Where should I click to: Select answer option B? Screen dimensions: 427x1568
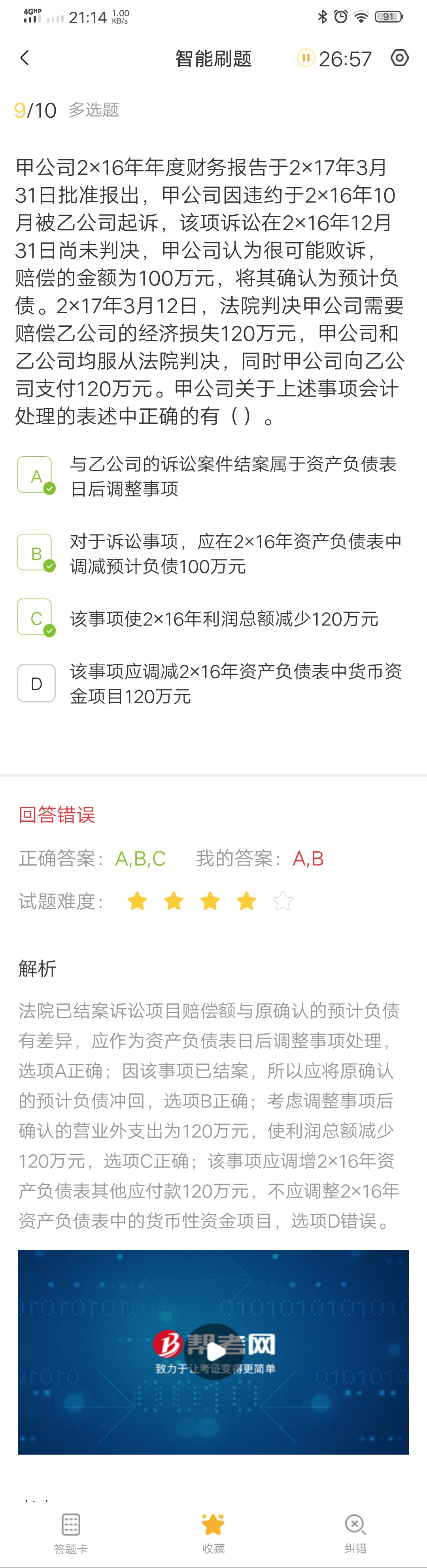click(x=36, y=553)
